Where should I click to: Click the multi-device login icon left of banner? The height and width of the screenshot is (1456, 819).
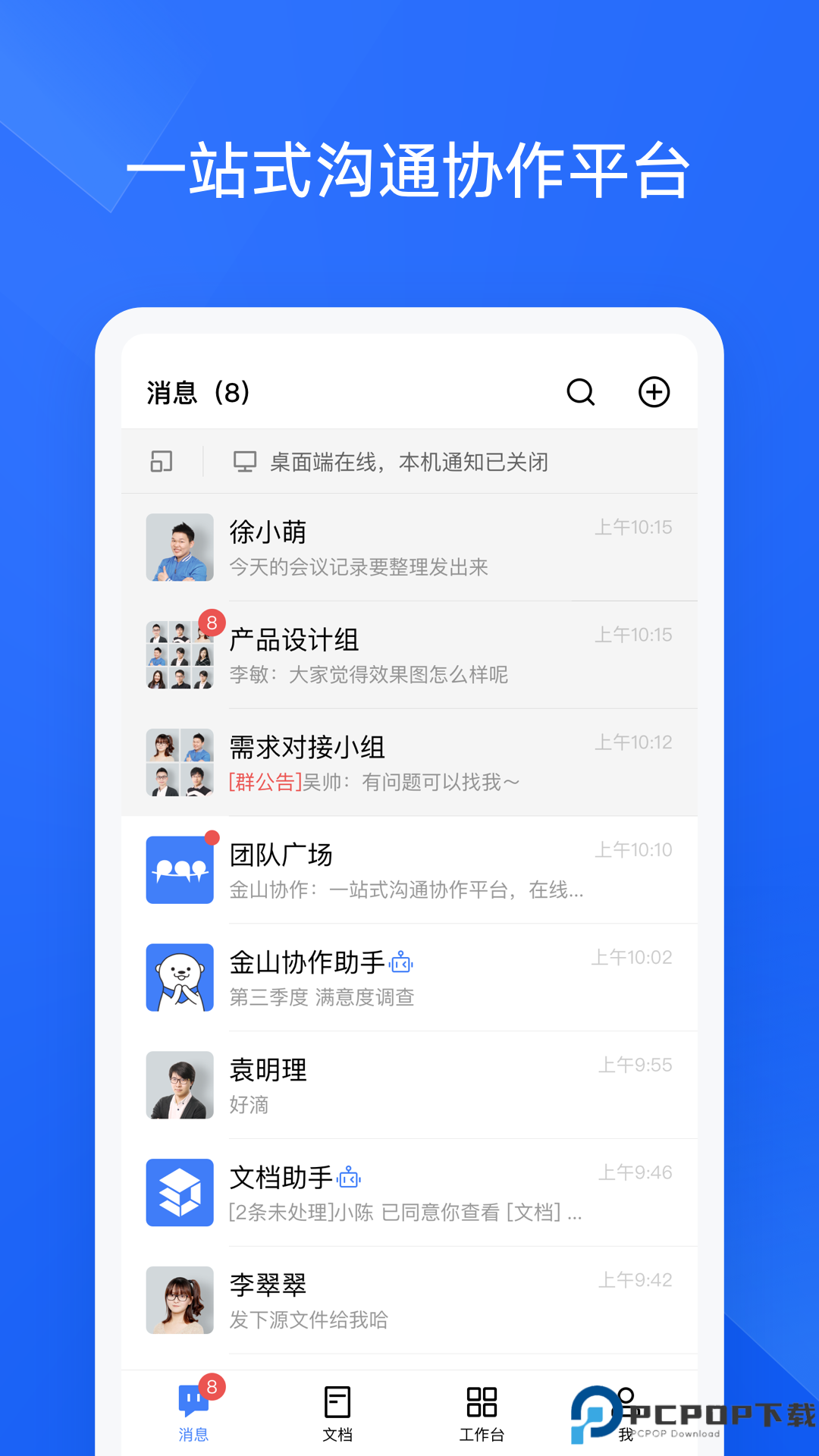tap(162, 460)
